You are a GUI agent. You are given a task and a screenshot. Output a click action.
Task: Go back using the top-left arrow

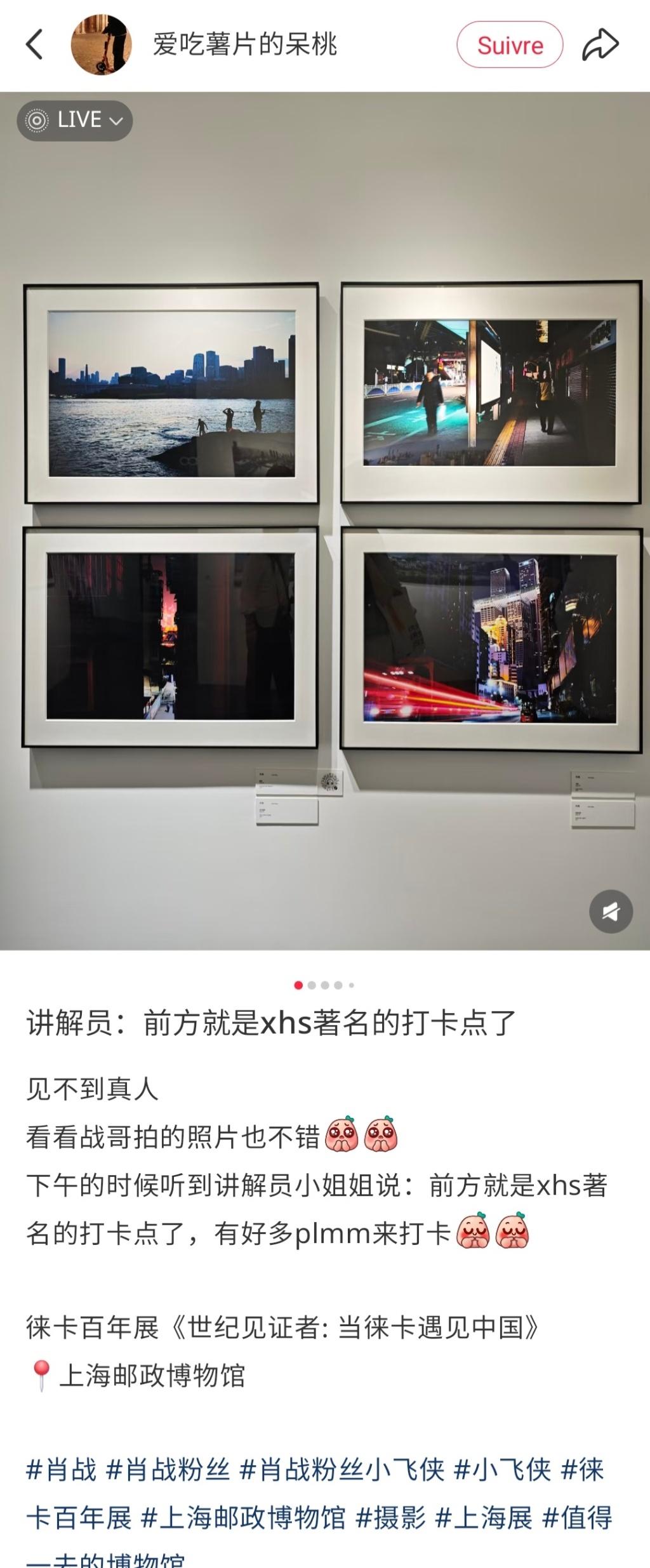(34, 44)
